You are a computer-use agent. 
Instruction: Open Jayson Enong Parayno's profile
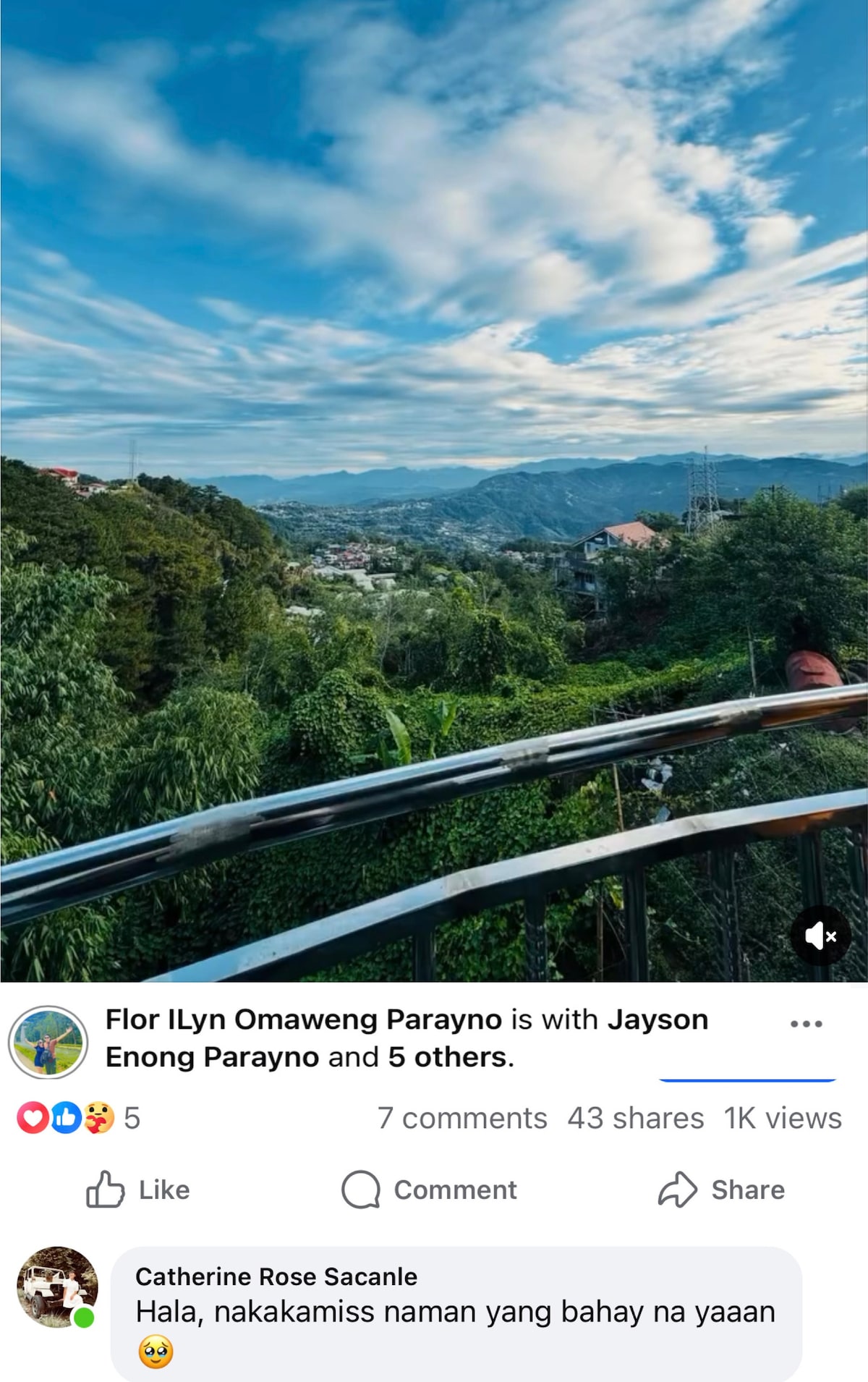[657, 1019]
